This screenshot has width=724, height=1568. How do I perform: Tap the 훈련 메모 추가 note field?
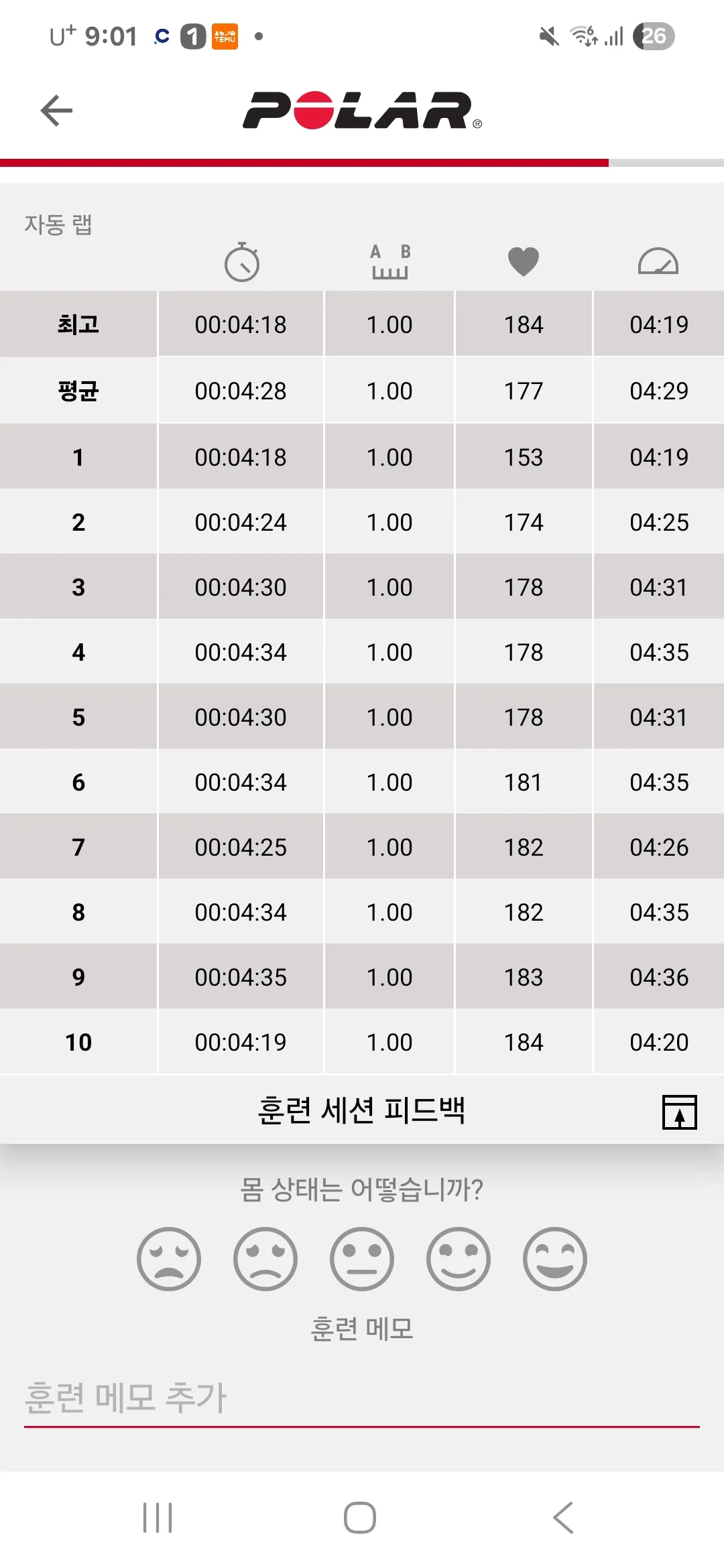[362, 1399]
